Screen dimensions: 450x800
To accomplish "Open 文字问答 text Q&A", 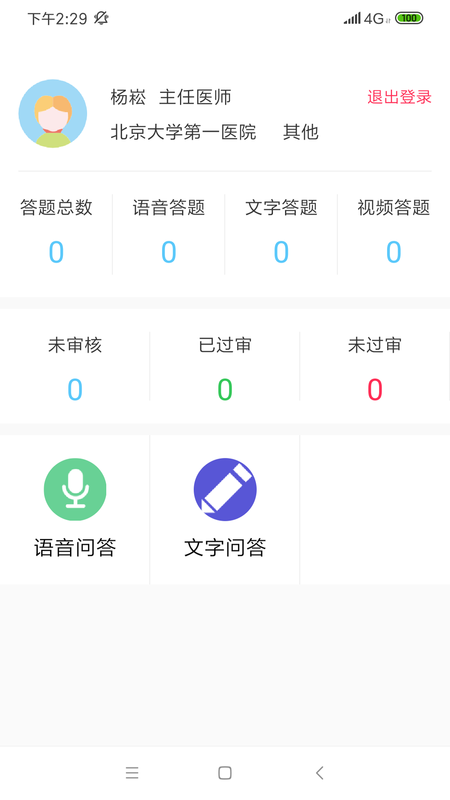I will (x=225, y=509).
